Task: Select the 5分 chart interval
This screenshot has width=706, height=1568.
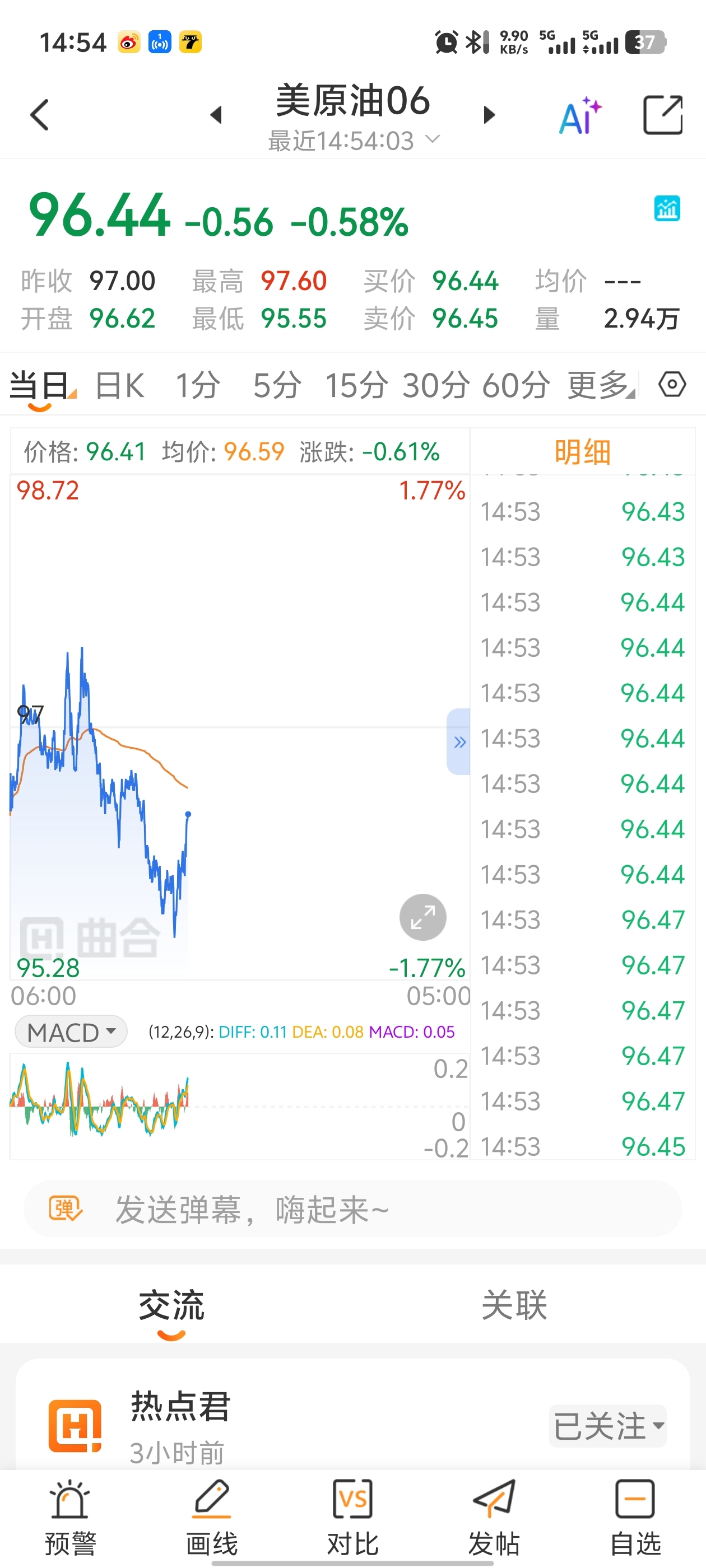Action: 277,385
